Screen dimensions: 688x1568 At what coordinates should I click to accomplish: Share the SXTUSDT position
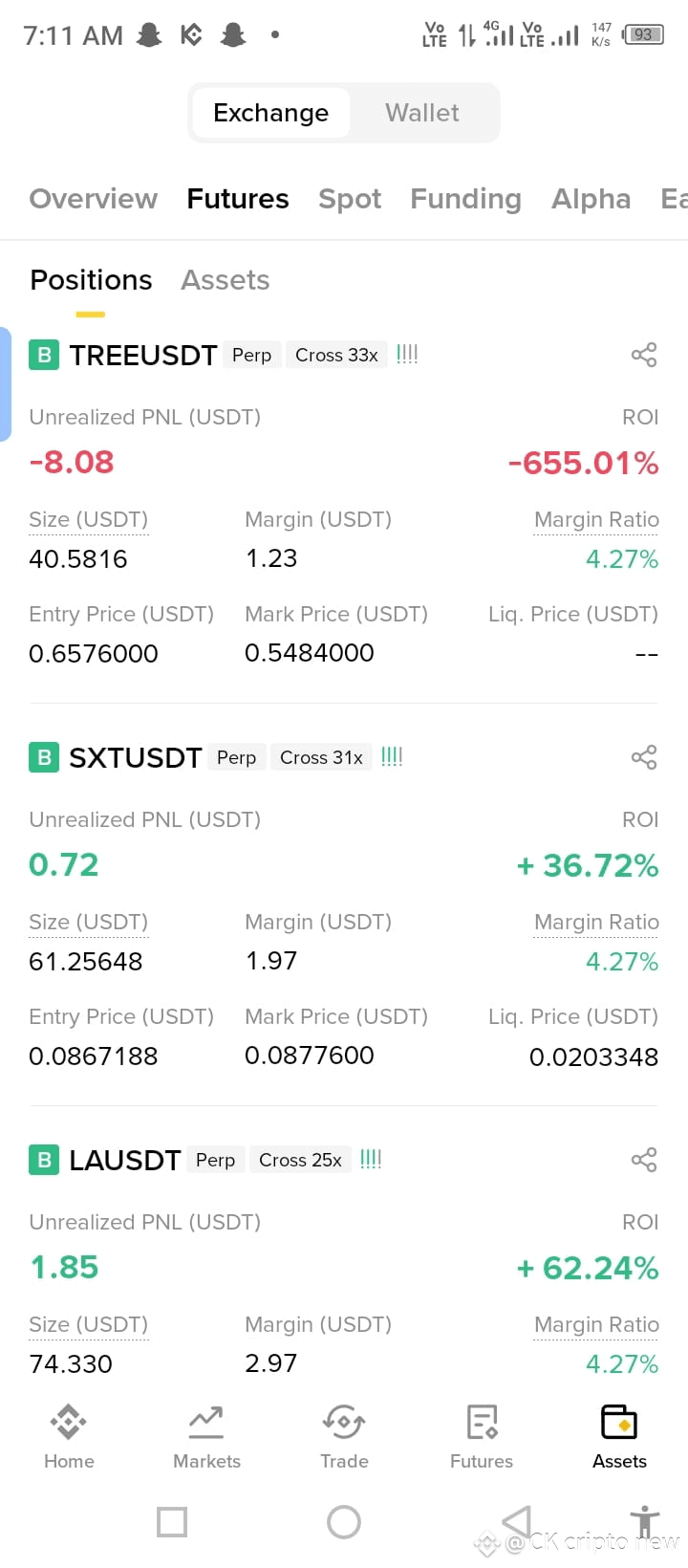(644, 757)
